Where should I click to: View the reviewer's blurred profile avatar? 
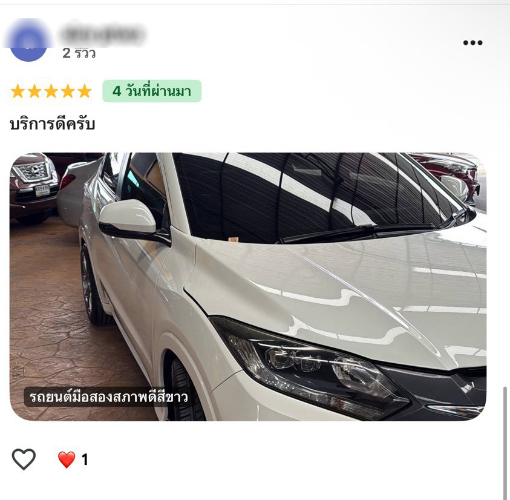28,41
